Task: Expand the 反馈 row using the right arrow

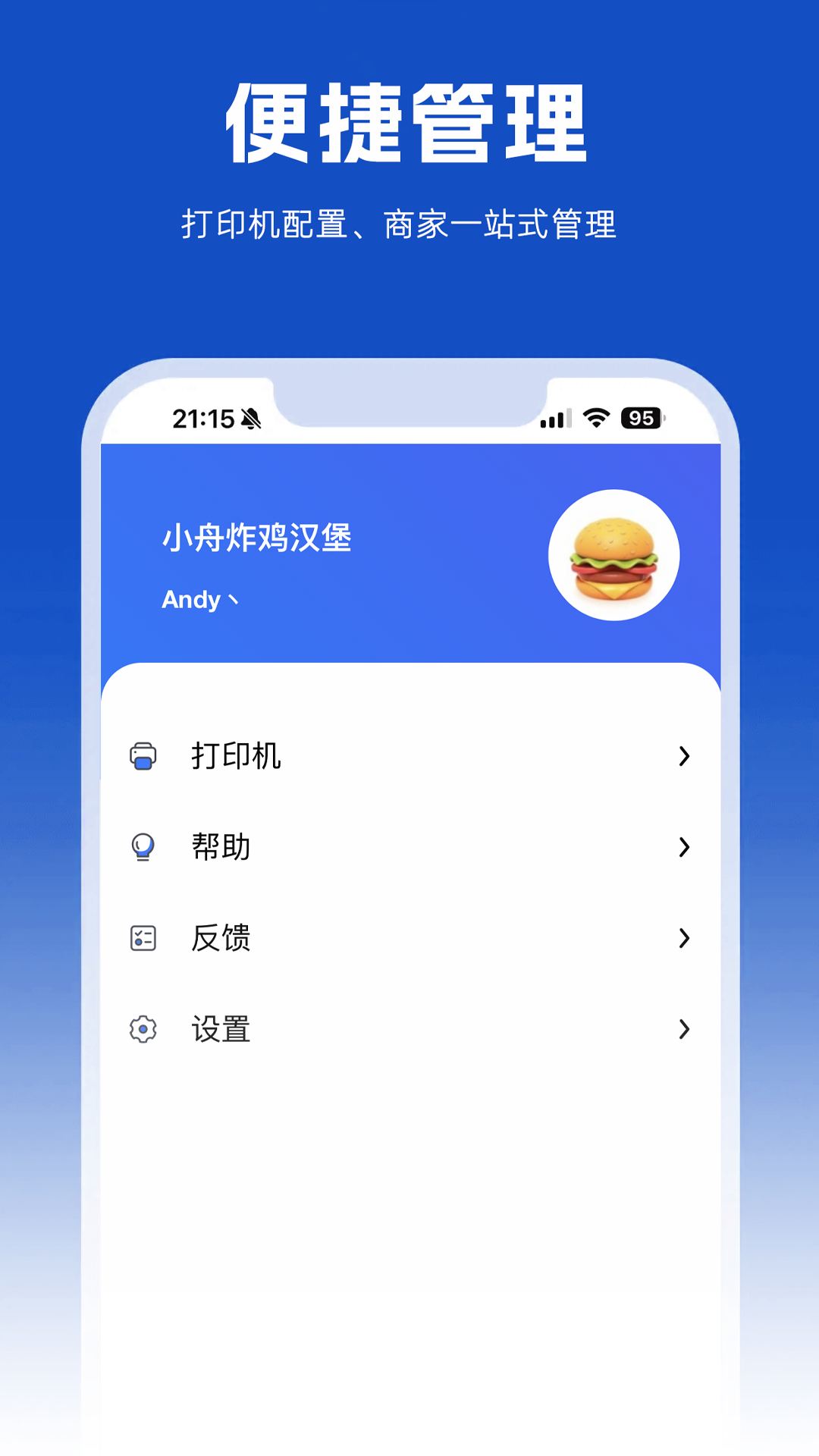Action: click(685, 938)
